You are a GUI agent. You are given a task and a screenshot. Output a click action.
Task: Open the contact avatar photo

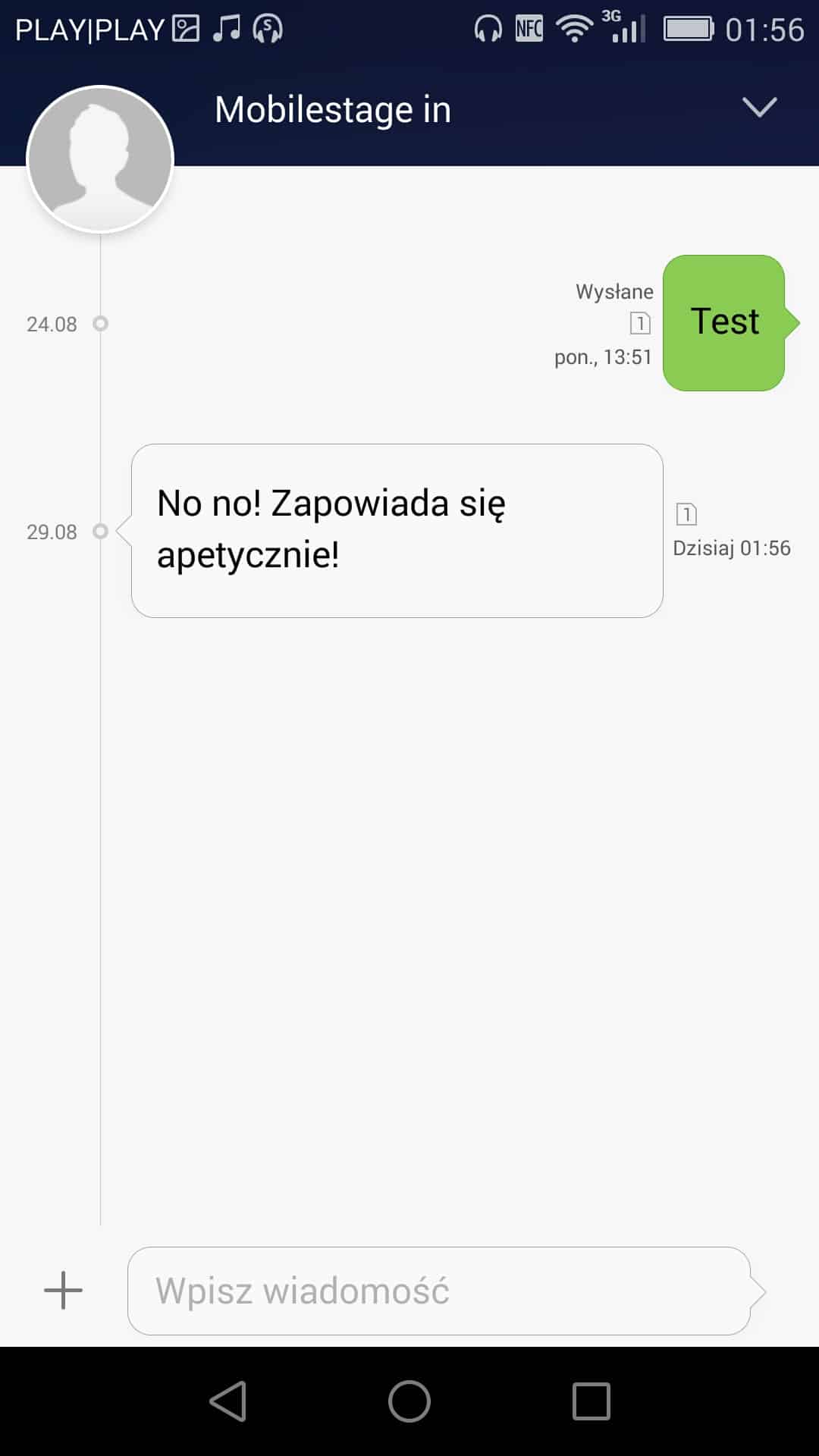click(100, 159)
